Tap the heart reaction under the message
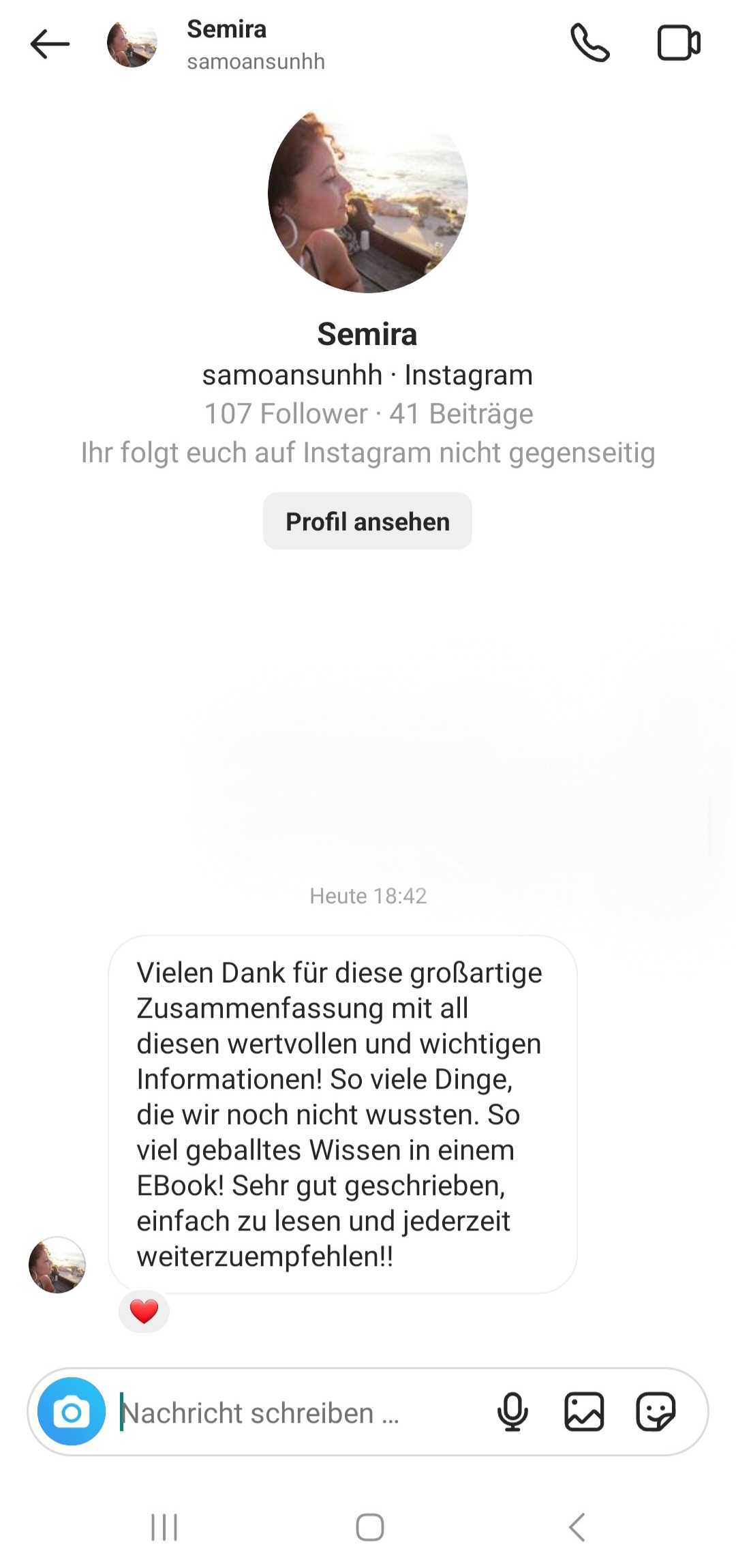The height and width of the screenshot is (1568, 736). (x=144, y=1311)
